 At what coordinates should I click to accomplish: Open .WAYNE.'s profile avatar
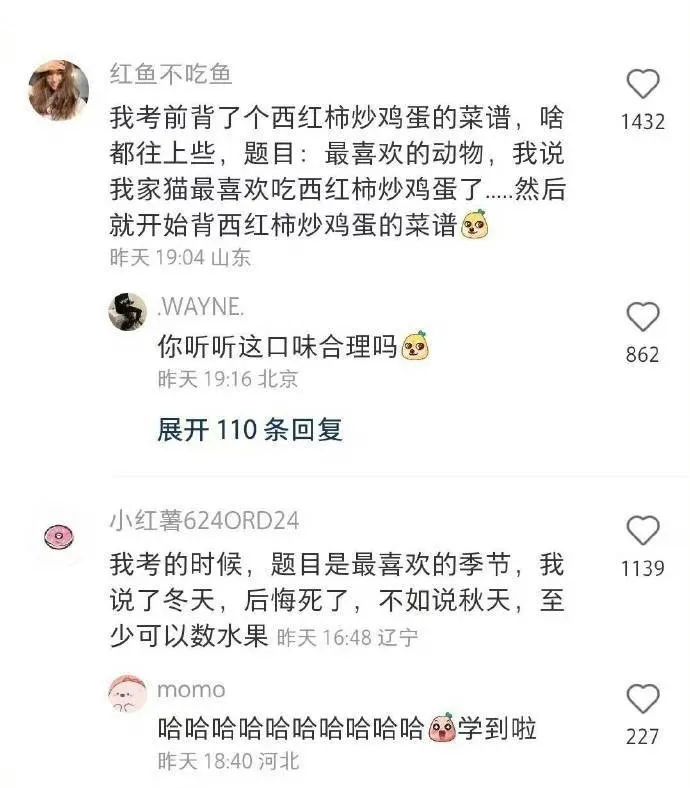(x=127, y=312)
